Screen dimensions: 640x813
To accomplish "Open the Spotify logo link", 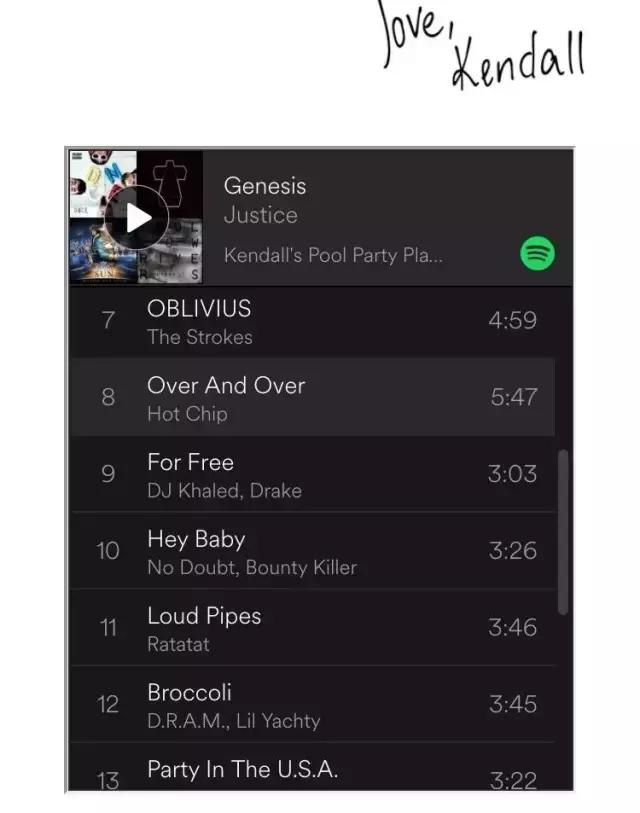I will pos(538,254).
